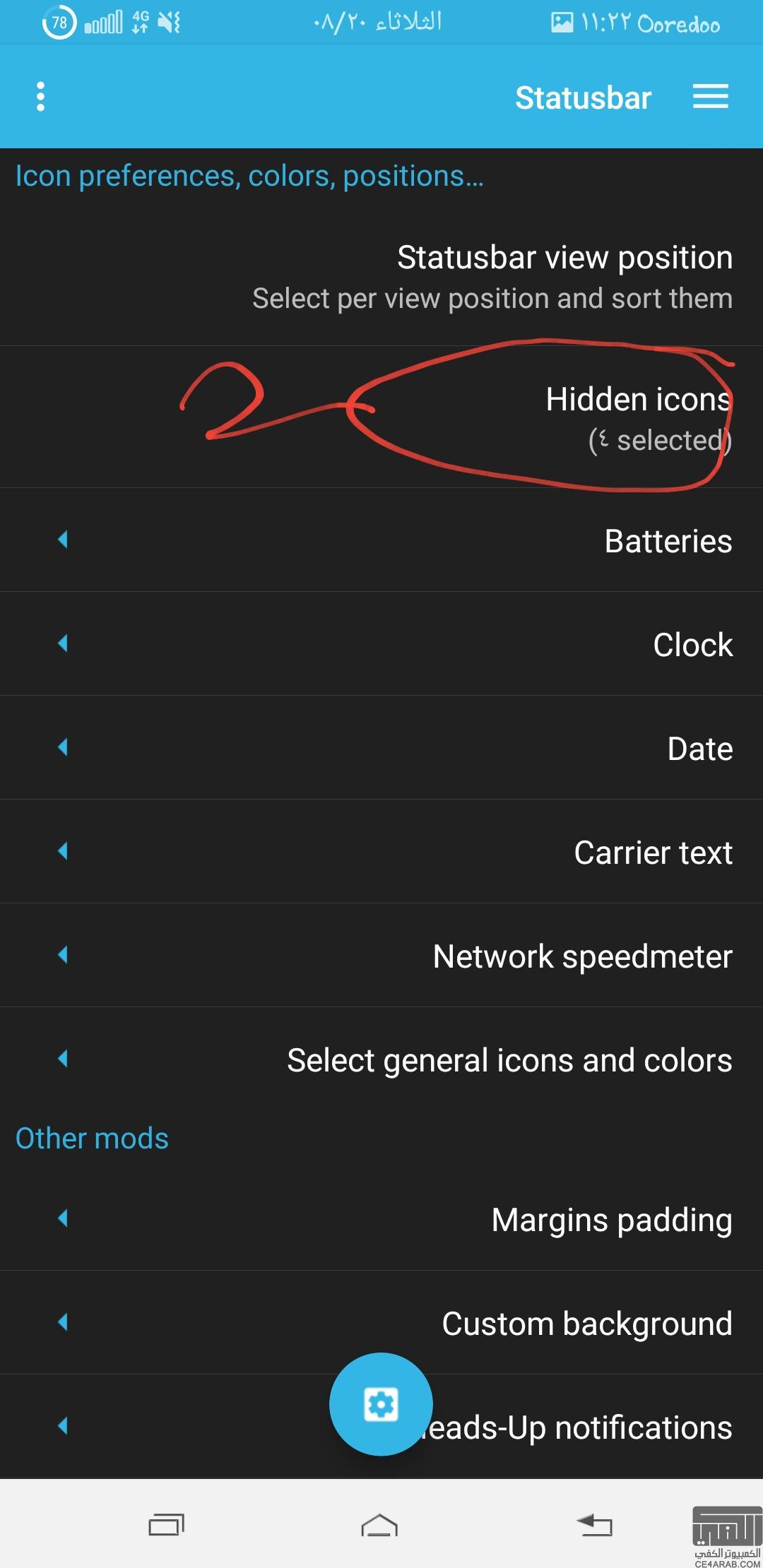Image resolution: width=763 pixels, height=1568 pixels.
Task: Show recent apps
Action: pos(166,1525)
